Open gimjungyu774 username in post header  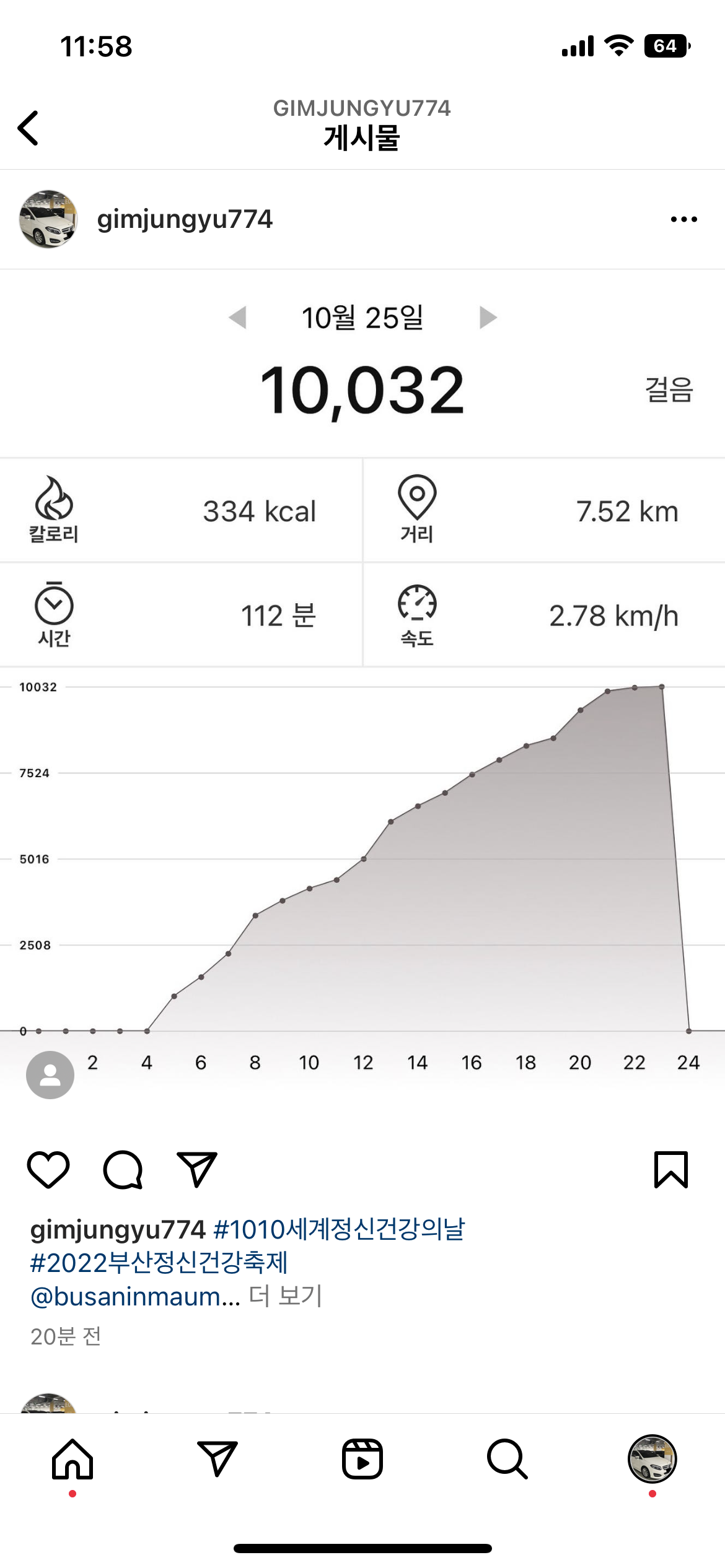click(185, 219)
